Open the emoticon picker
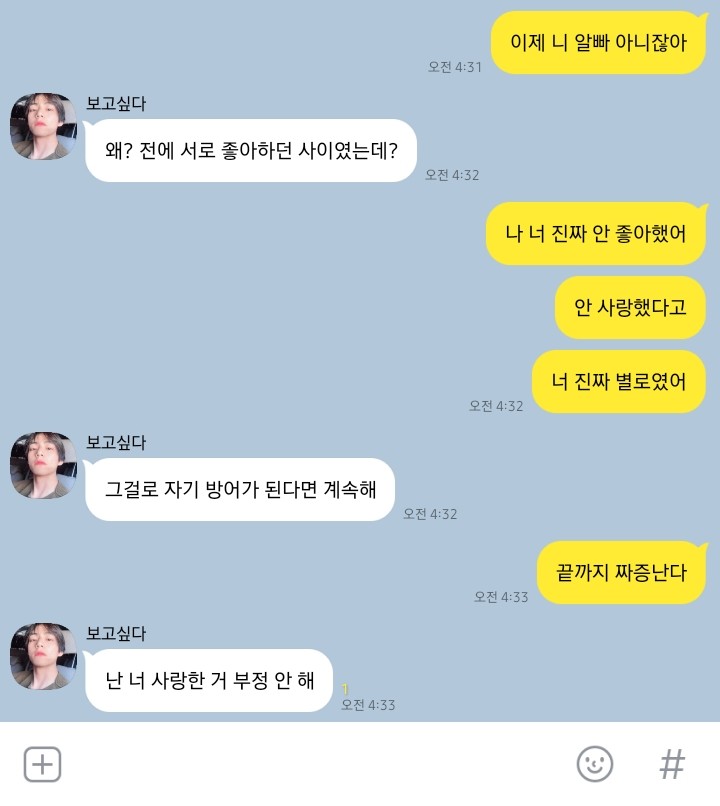720x806 pixels. [x=595, y=764]
